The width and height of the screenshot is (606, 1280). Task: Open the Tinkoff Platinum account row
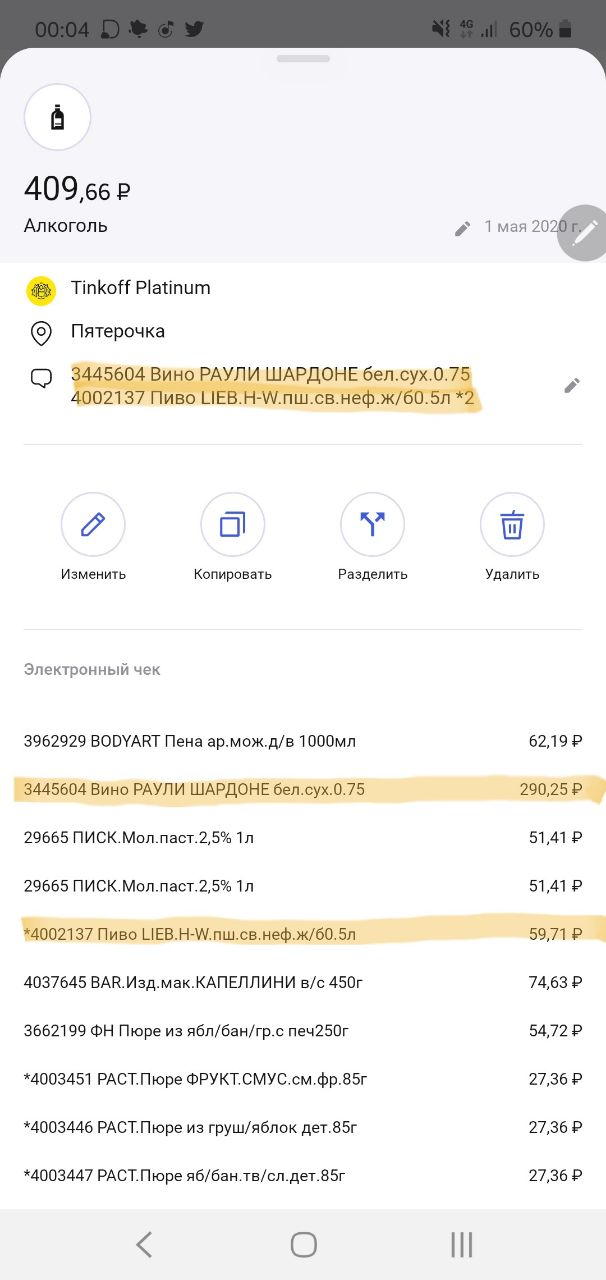tap(303, 288)
